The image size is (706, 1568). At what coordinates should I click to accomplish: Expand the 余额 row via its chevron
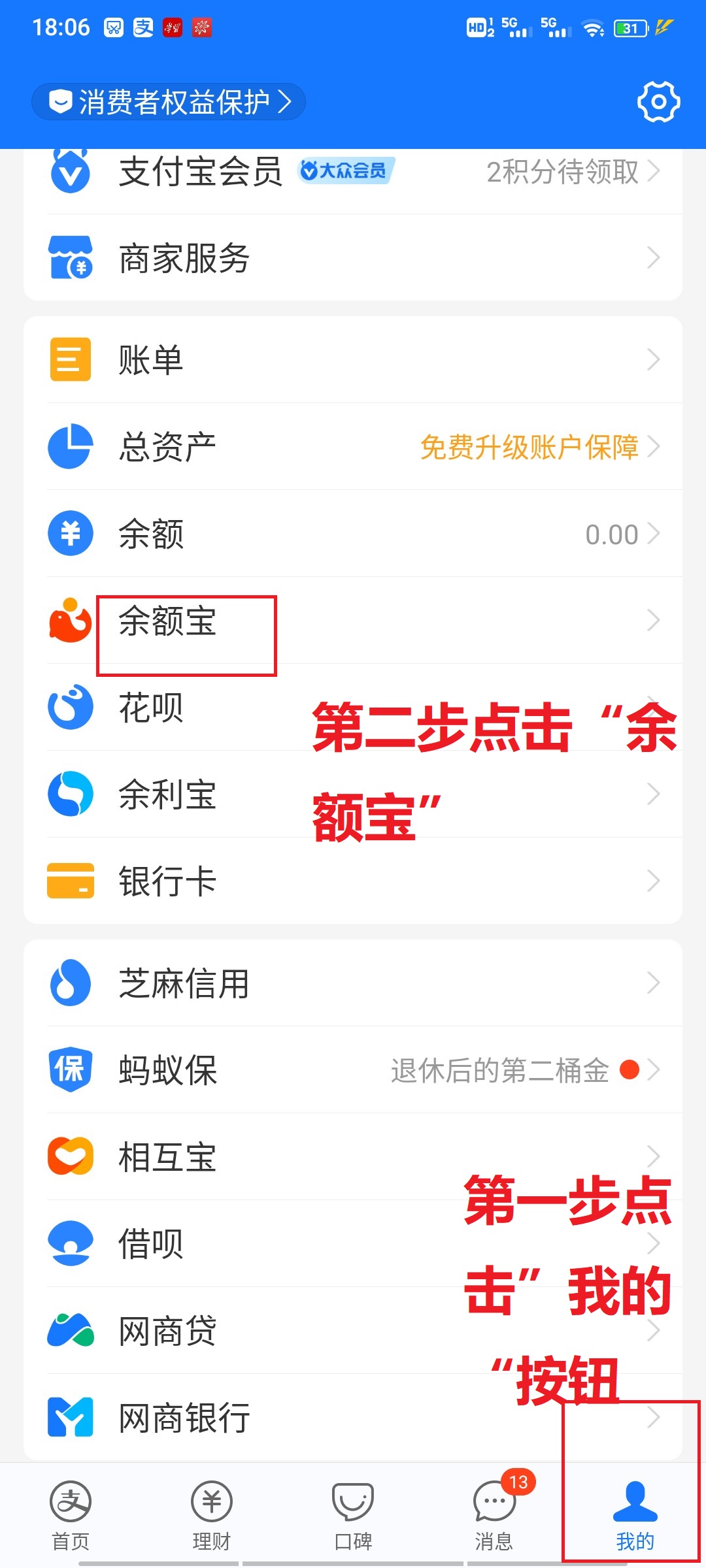click(655, 533)
